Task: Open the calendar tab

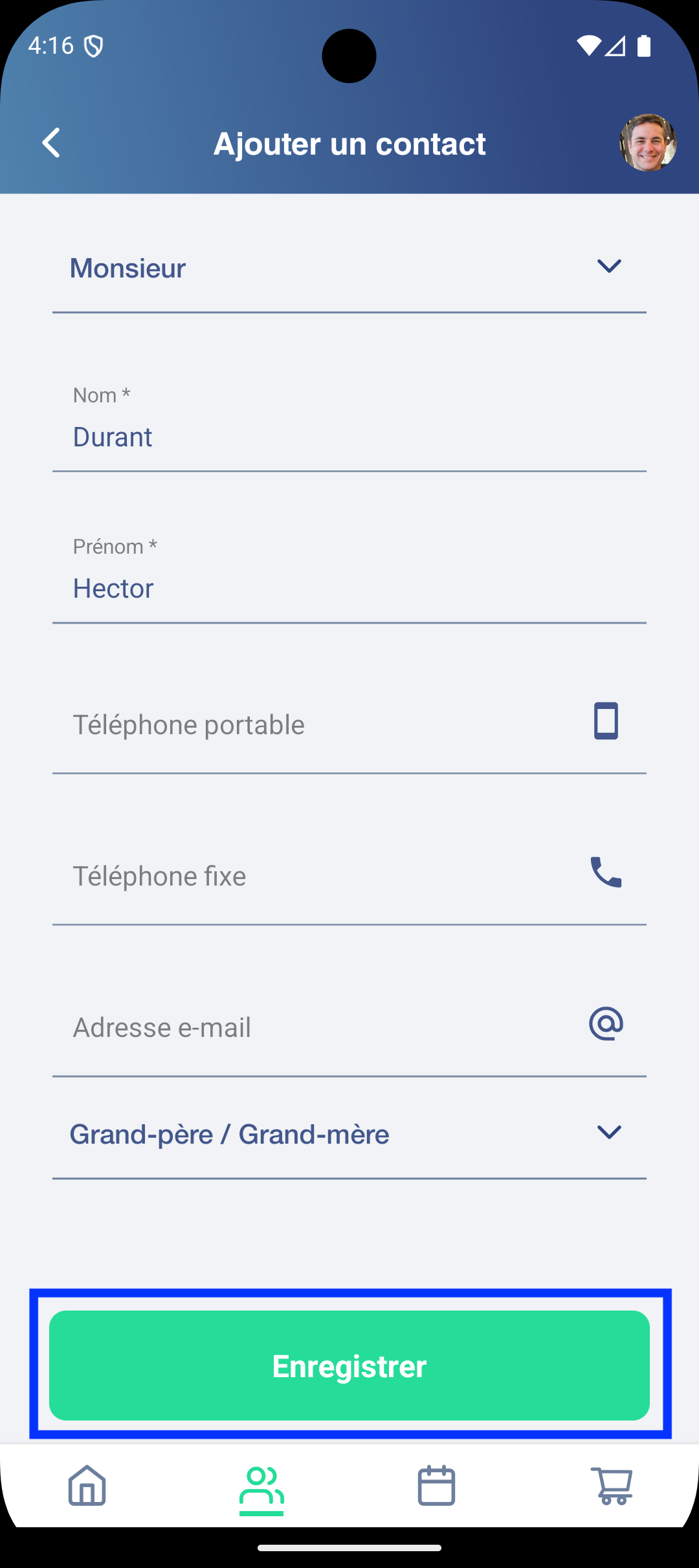Action: coord(436,1486)
